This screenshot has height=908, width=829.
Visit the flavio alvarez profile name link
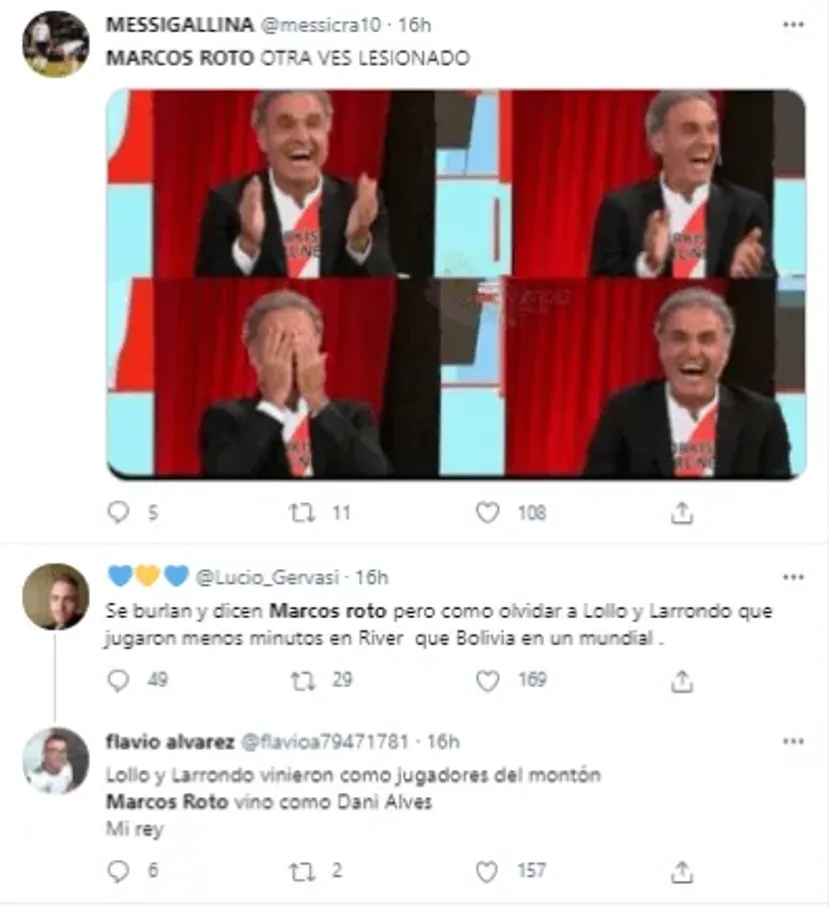168,742
